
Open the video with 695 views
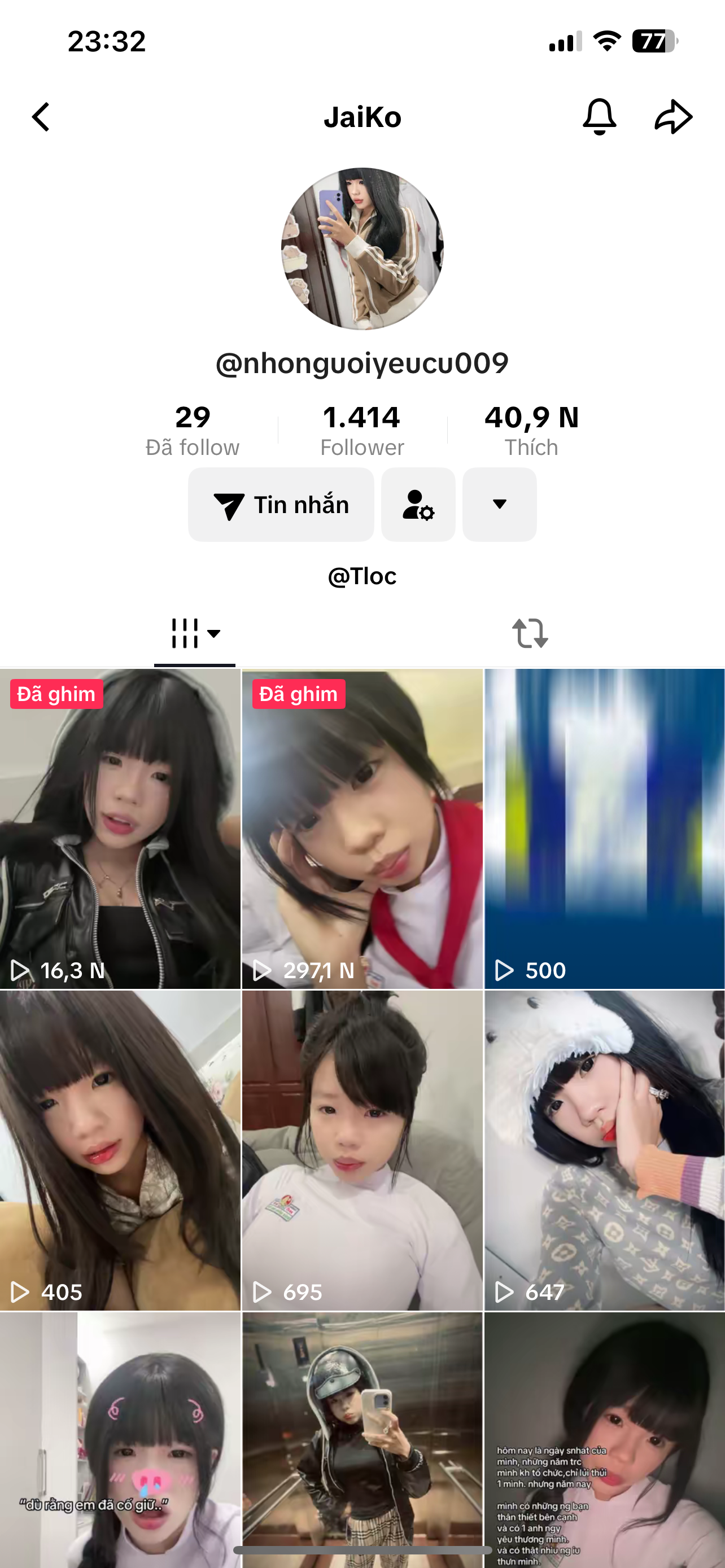coord(362,1150)
